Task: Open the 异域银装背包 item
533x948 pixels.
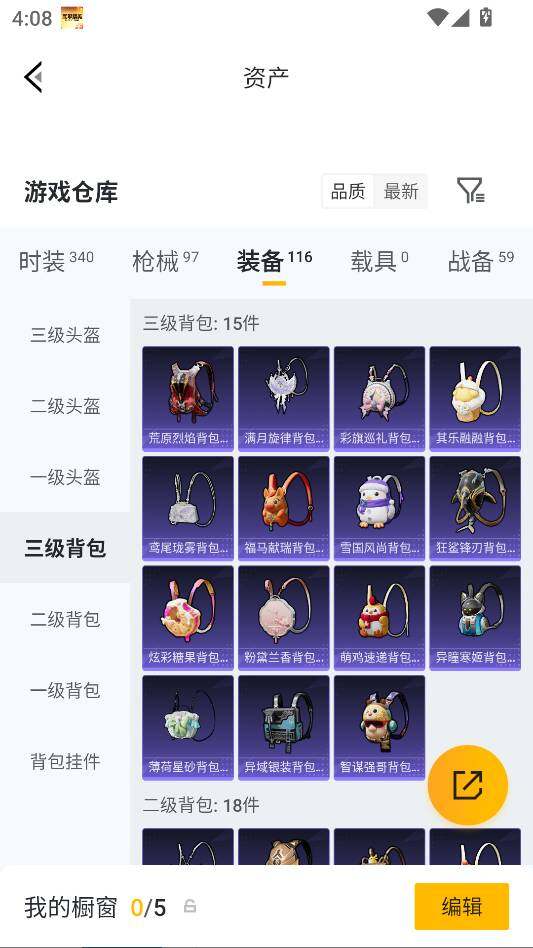Action: [283, 728]
